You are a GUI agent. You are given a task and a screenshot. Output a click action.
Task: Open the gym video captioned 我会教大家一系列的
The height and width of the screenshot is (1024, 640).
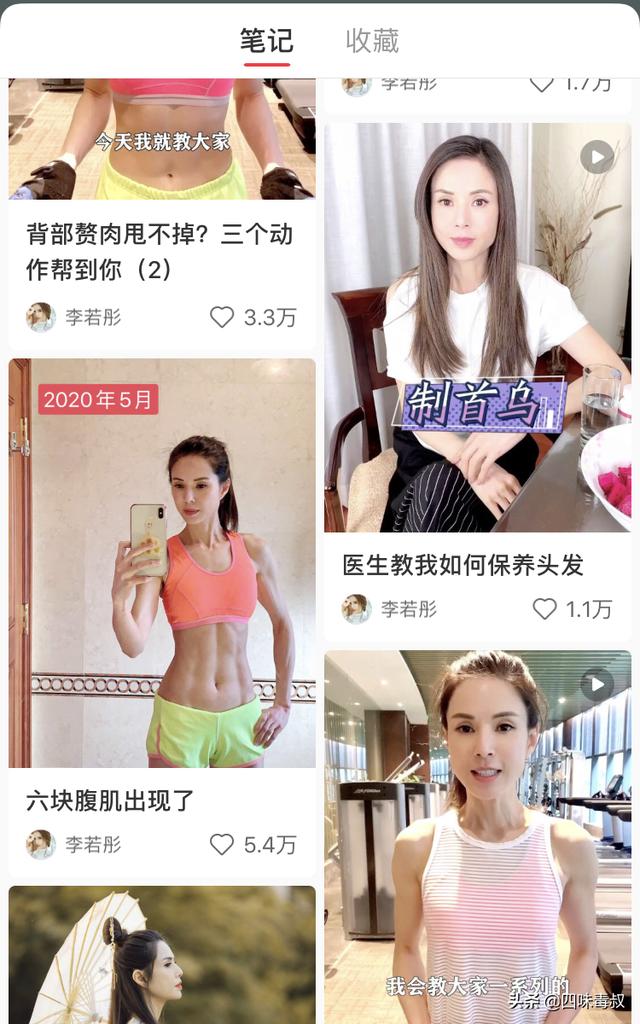pyautogui.click(x=477, y=837)
